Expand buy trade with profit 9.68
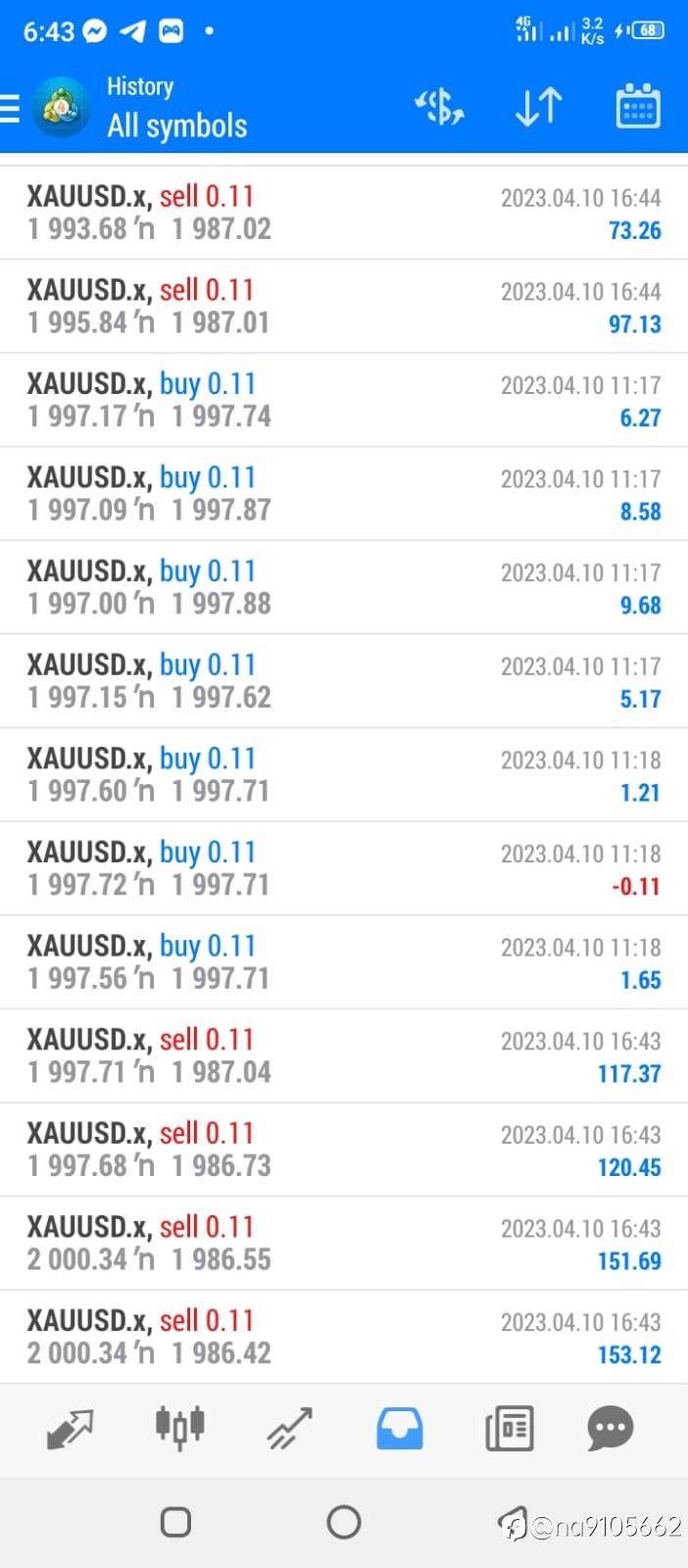The height and width of the screenshot is (1568, 688). [x=344, y=587]
